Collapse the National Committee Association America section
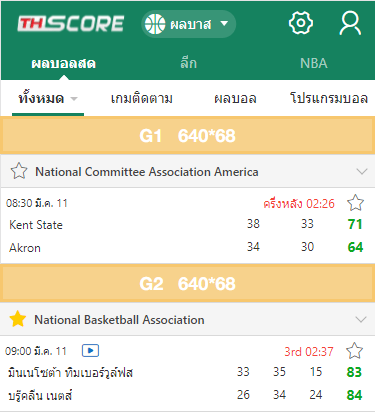Viewport: 375px width, 412px height. coord(362,171)
